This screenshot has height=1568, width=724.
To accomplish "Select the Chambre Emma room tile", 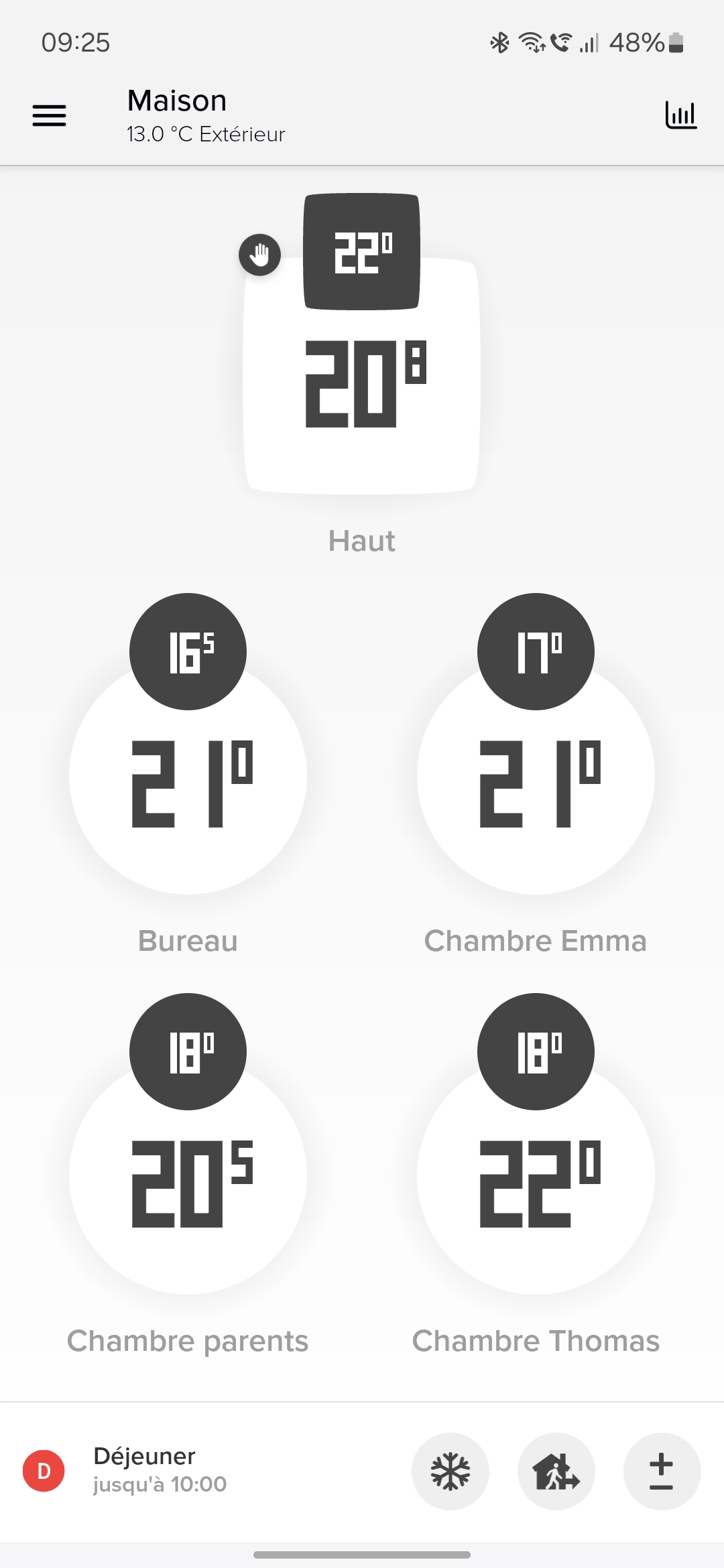I will [x=536, y=777].
